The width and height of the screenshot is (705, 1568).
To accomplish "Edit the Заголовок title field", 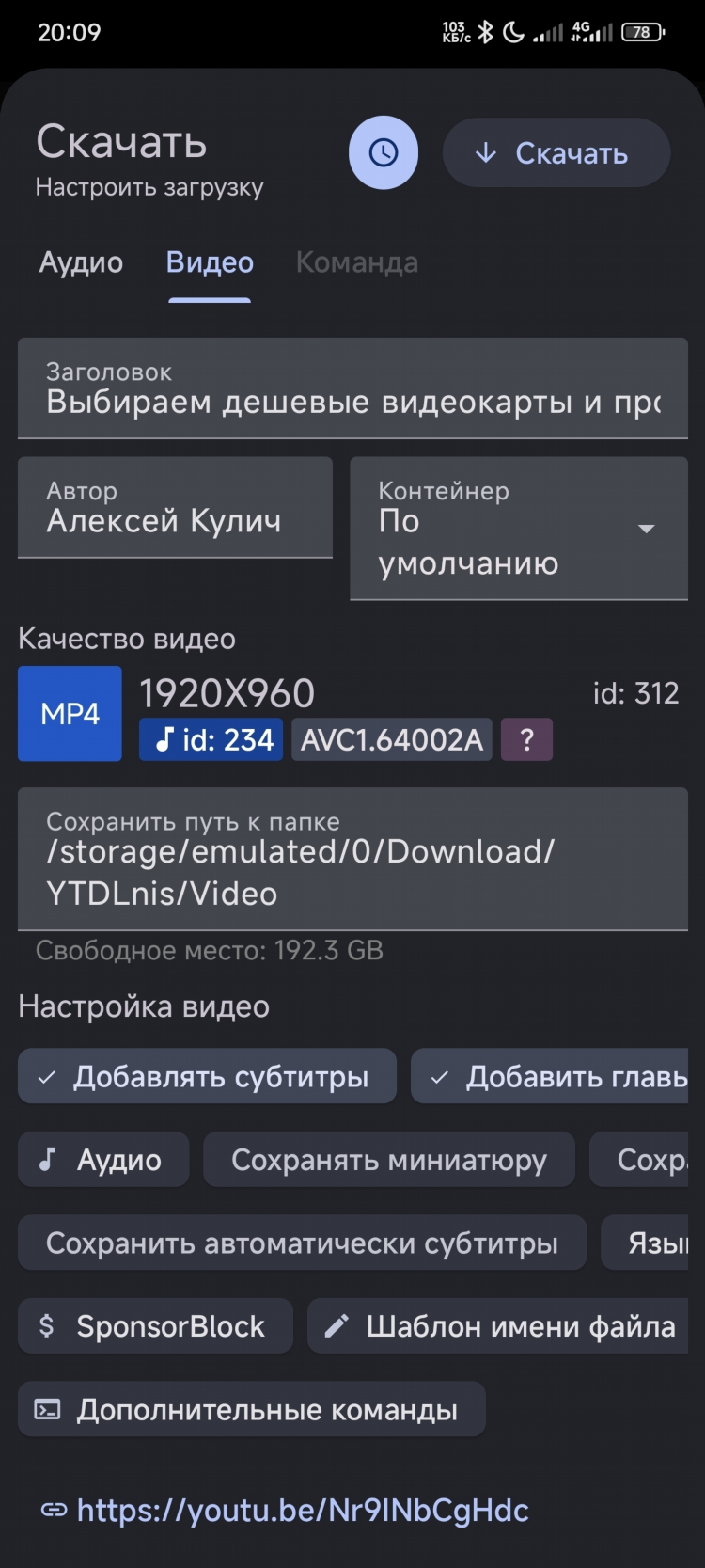I will tap(352, 388).
